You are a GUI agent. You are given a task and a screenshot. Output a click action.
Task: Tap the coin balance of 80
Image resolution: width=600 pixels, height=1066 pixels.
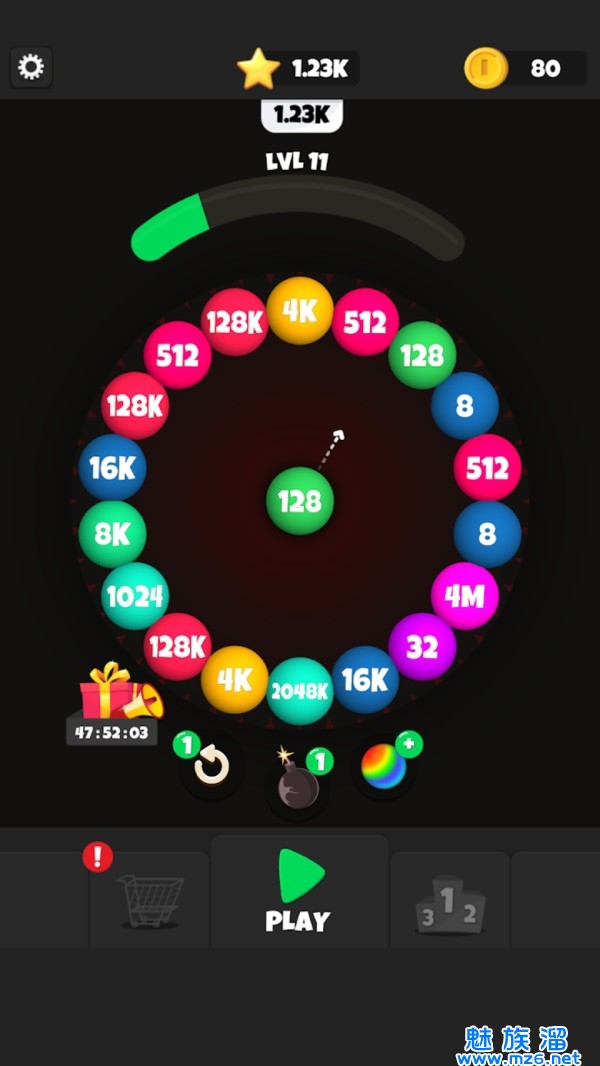pos(526,68)
